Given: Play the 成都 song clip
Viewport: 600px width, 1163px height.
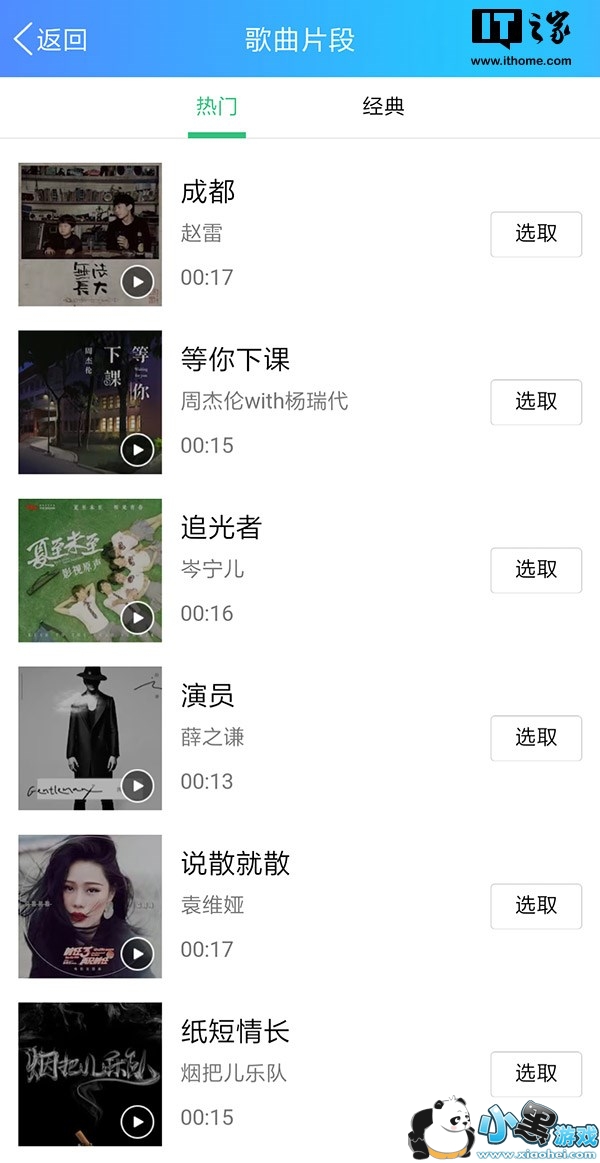Looking at the screenshot, I should (x=137, y=283).
